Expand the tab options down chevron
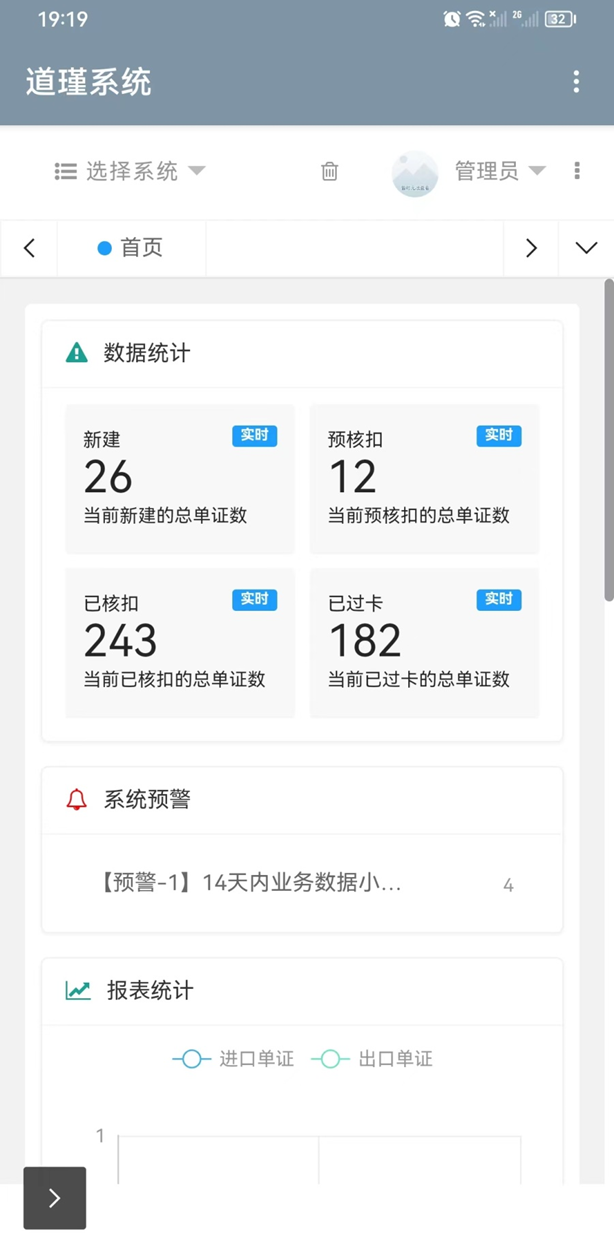This screenshot has width=614, height=1253. [586, 248]
